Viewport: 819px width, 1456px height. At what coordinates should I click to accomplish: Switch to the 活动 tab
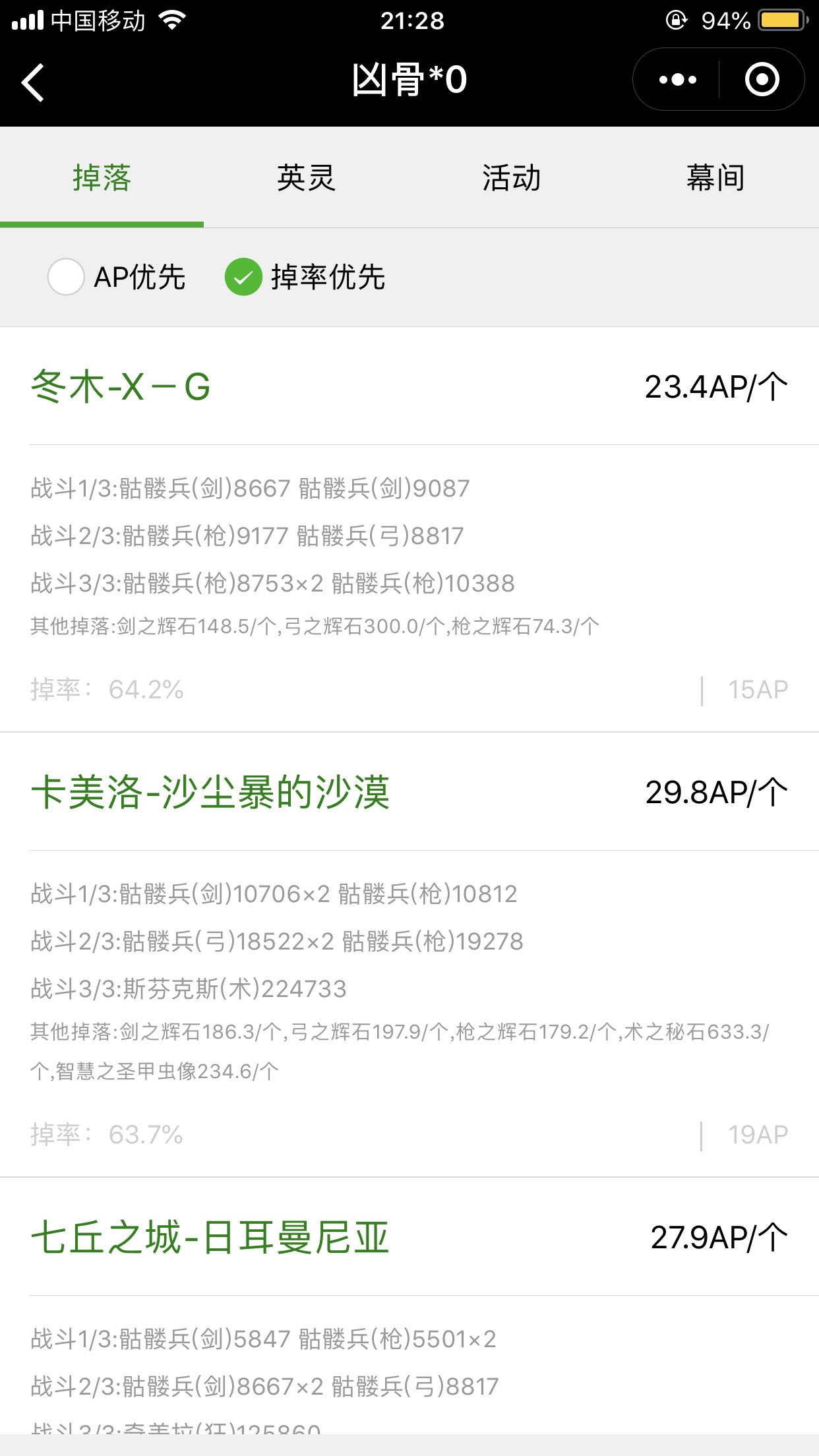(x=511, y=178)
